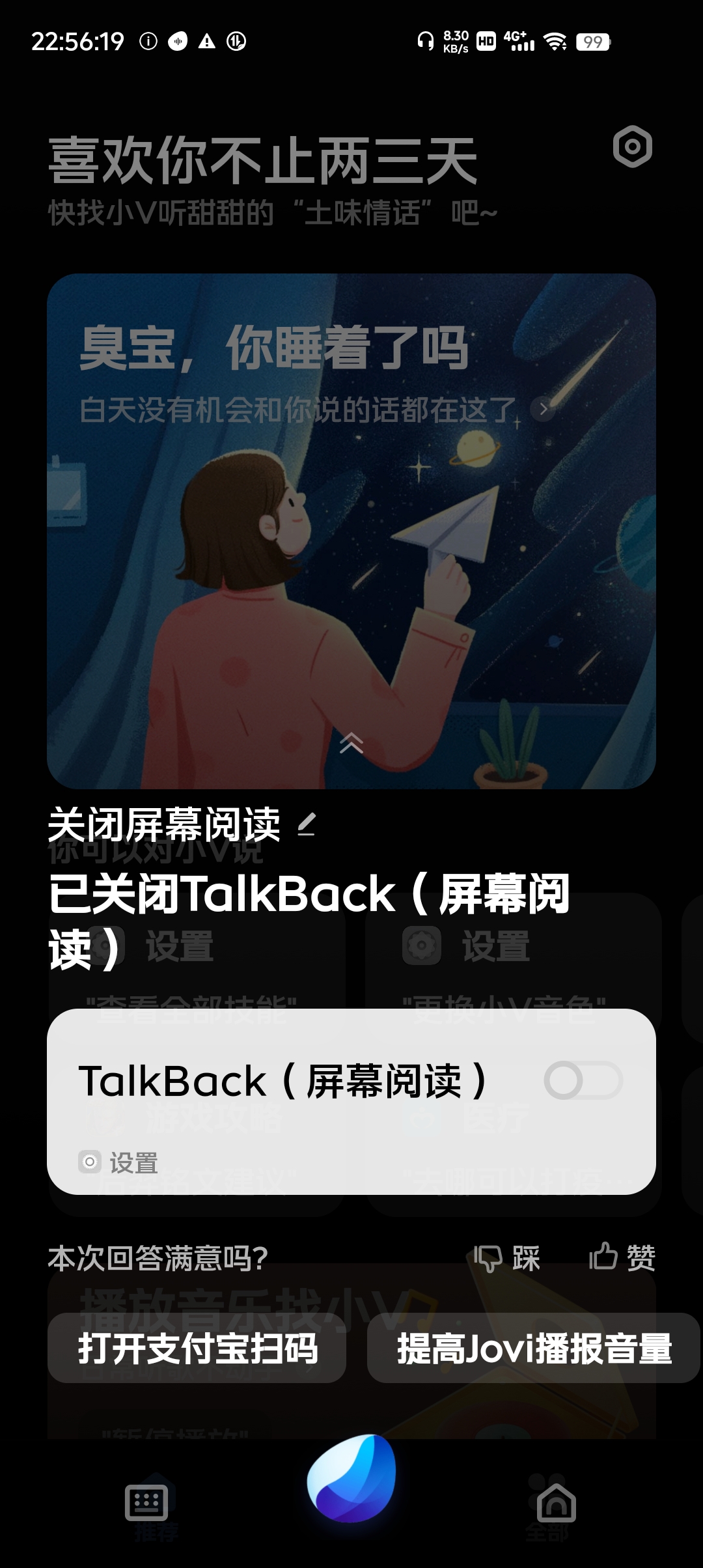Dislike this answer with 踩
The width and height of the screenshot is (703, 1568).
pyautogui.click(x=508, y=1257)
